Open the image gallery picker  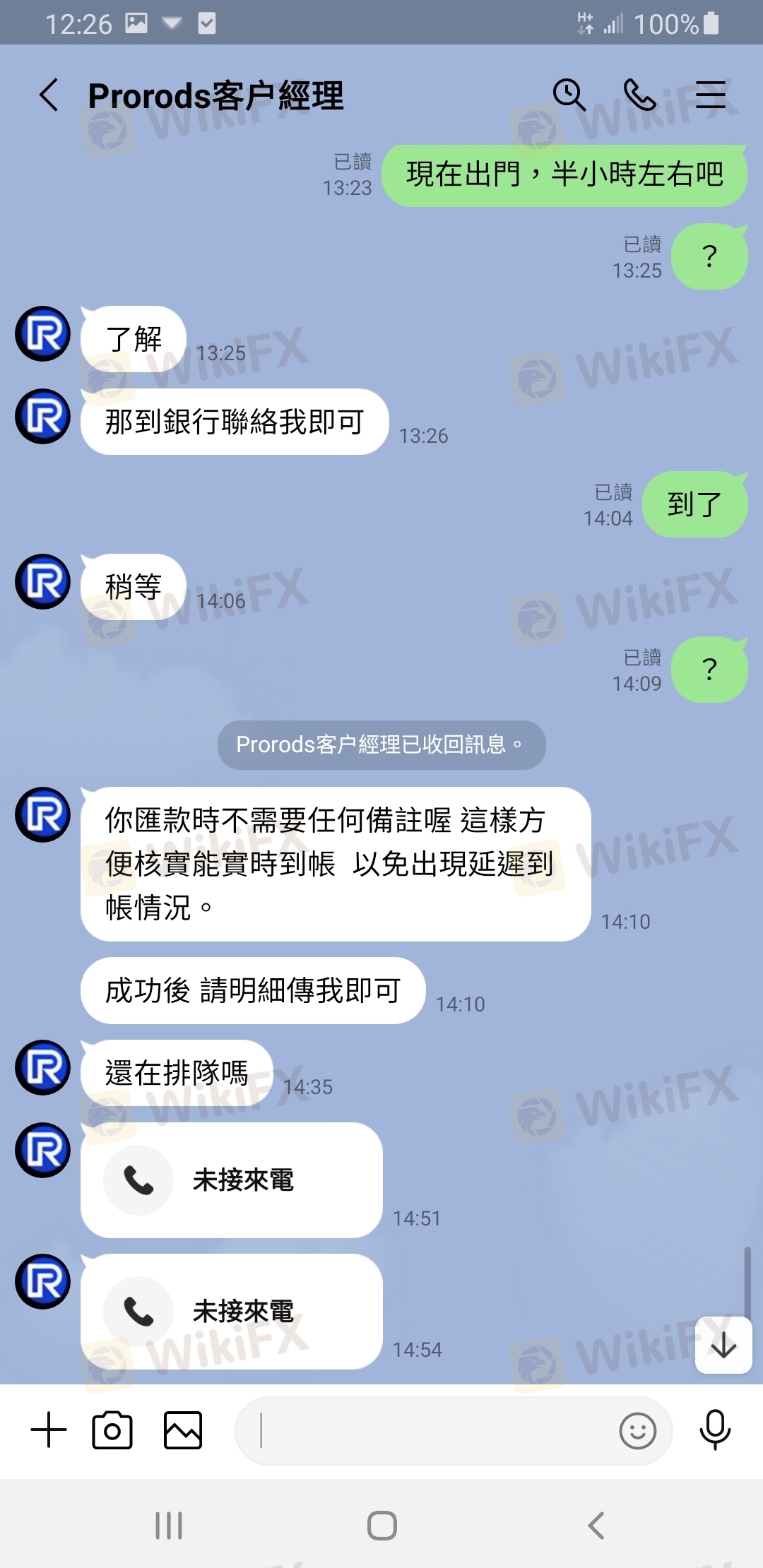[x=183, y=1430]
